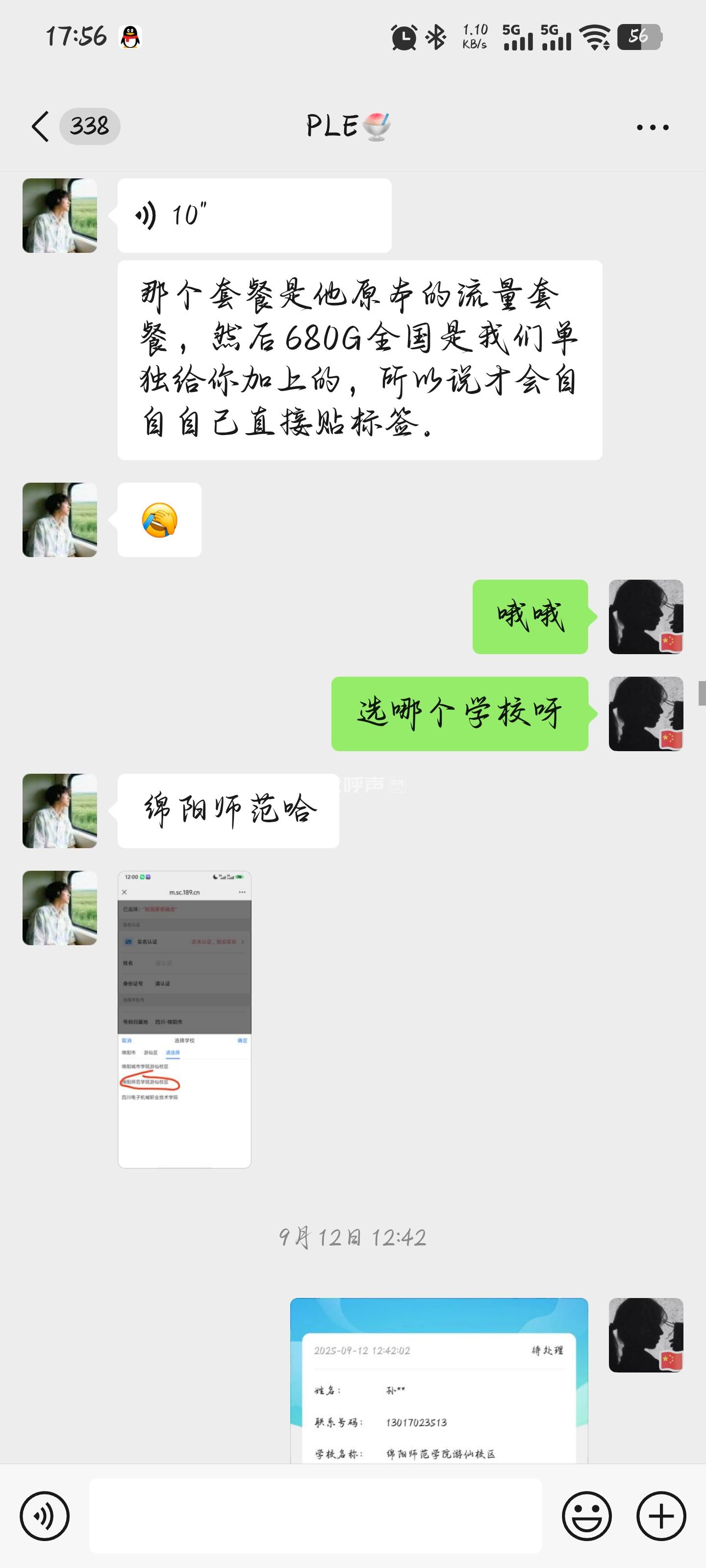This screenshot has height=1568, width=706.
Task: Play the 10-second voice message
Action: tap(254, 216)
